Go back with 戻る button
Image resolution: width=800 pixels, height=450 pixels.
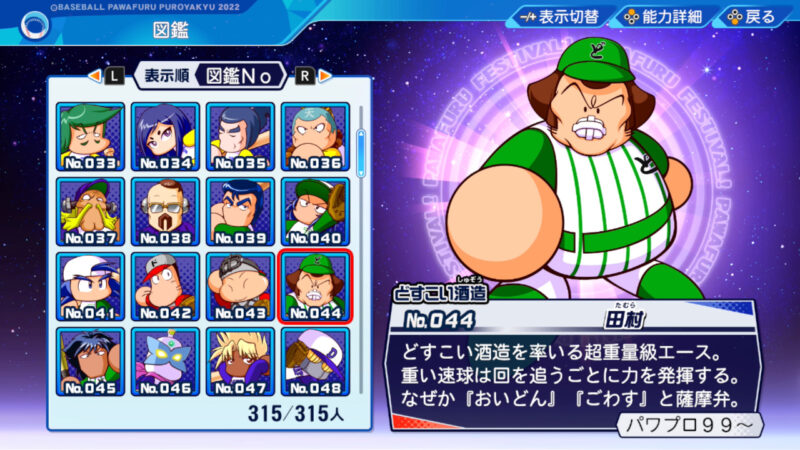(751, 17)
